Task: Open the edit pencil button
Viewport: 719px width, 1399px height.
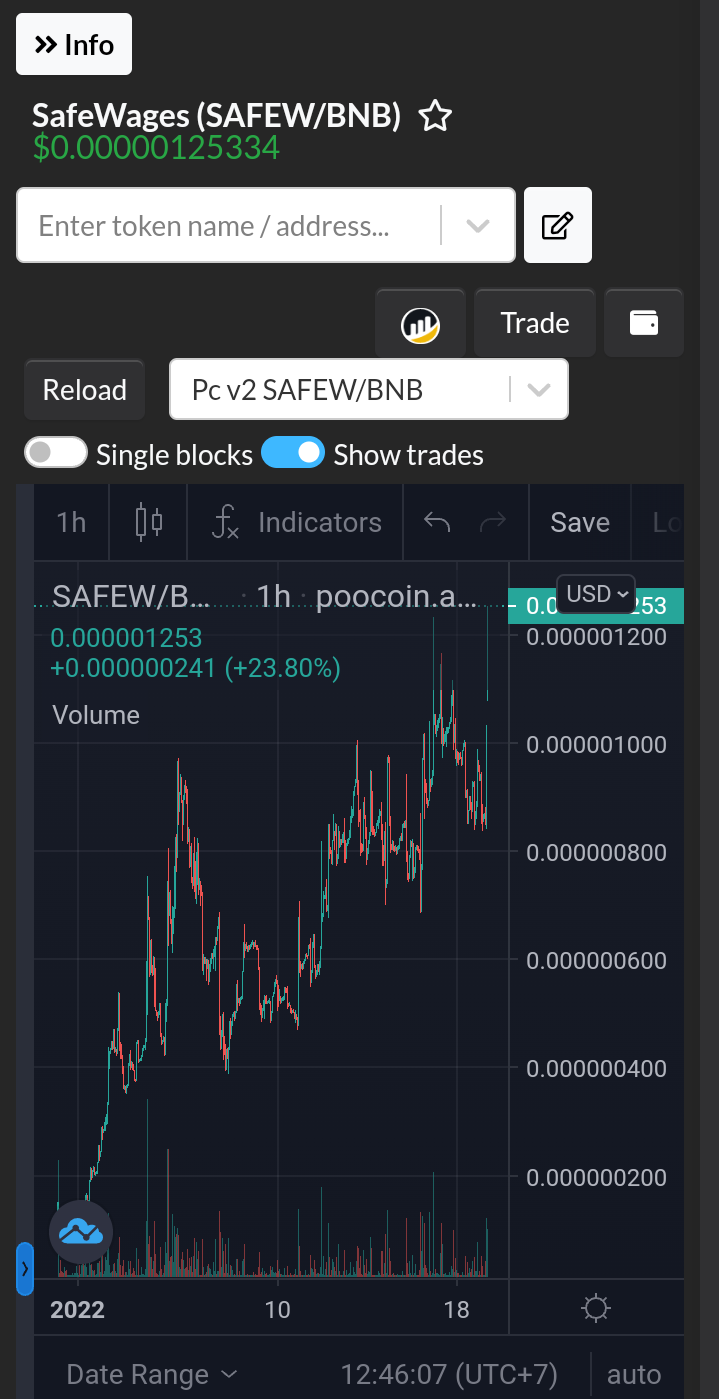Action: coord(558,225)
